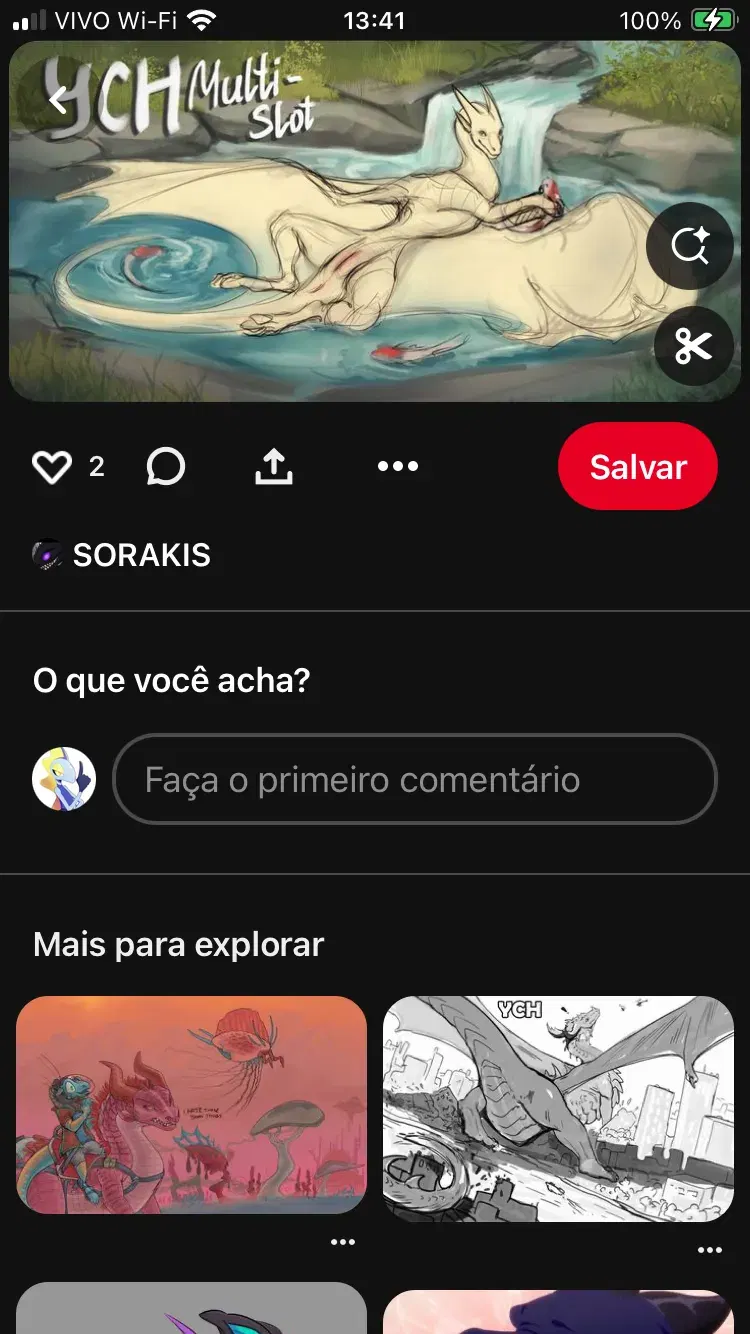Open the comments bubble icon
The height and width of the screenshot is (1334, 750).
(x=166, y=466)
